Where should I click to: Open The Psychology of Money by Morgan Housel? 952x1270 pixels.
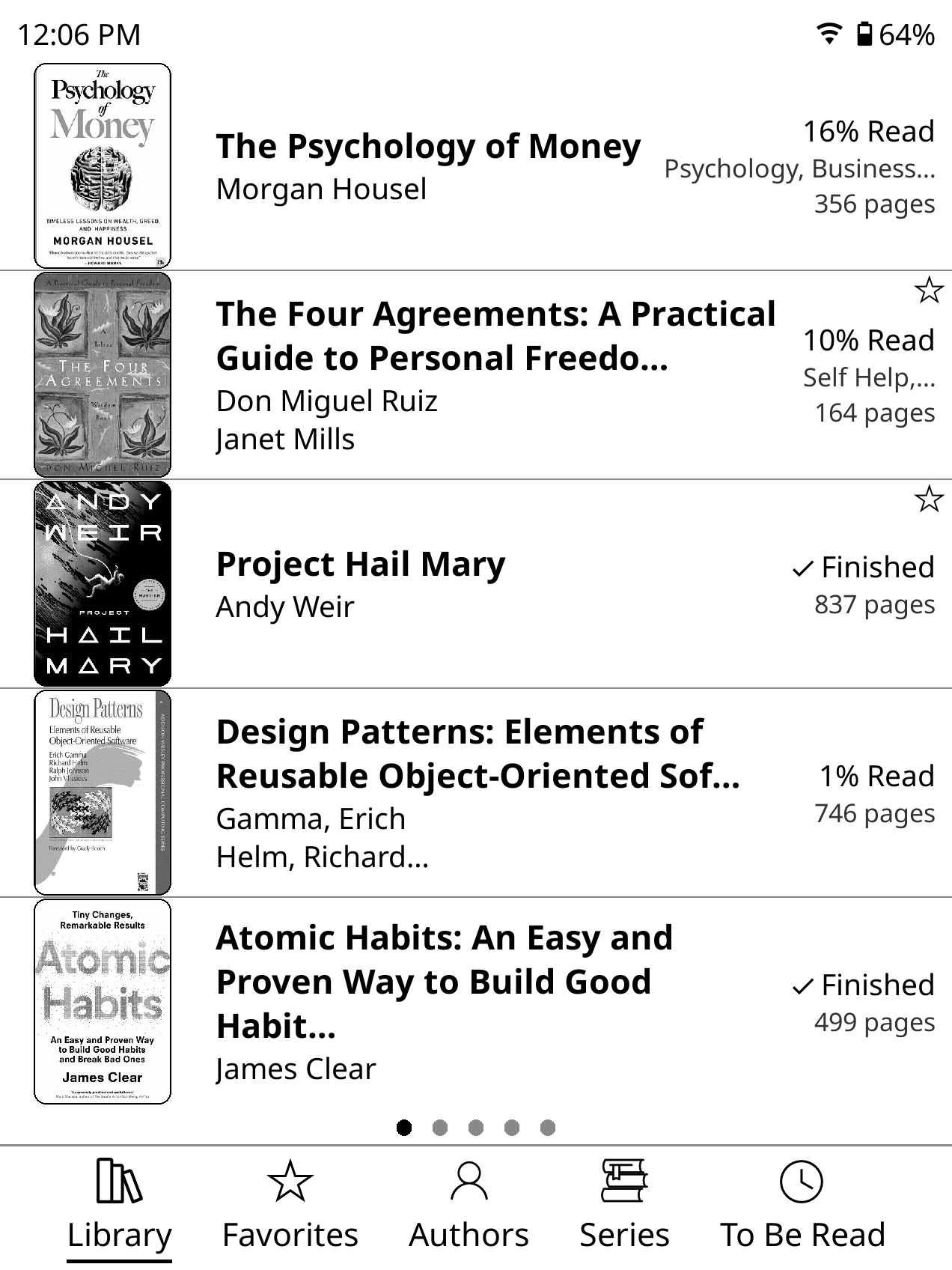coord(427,146)
